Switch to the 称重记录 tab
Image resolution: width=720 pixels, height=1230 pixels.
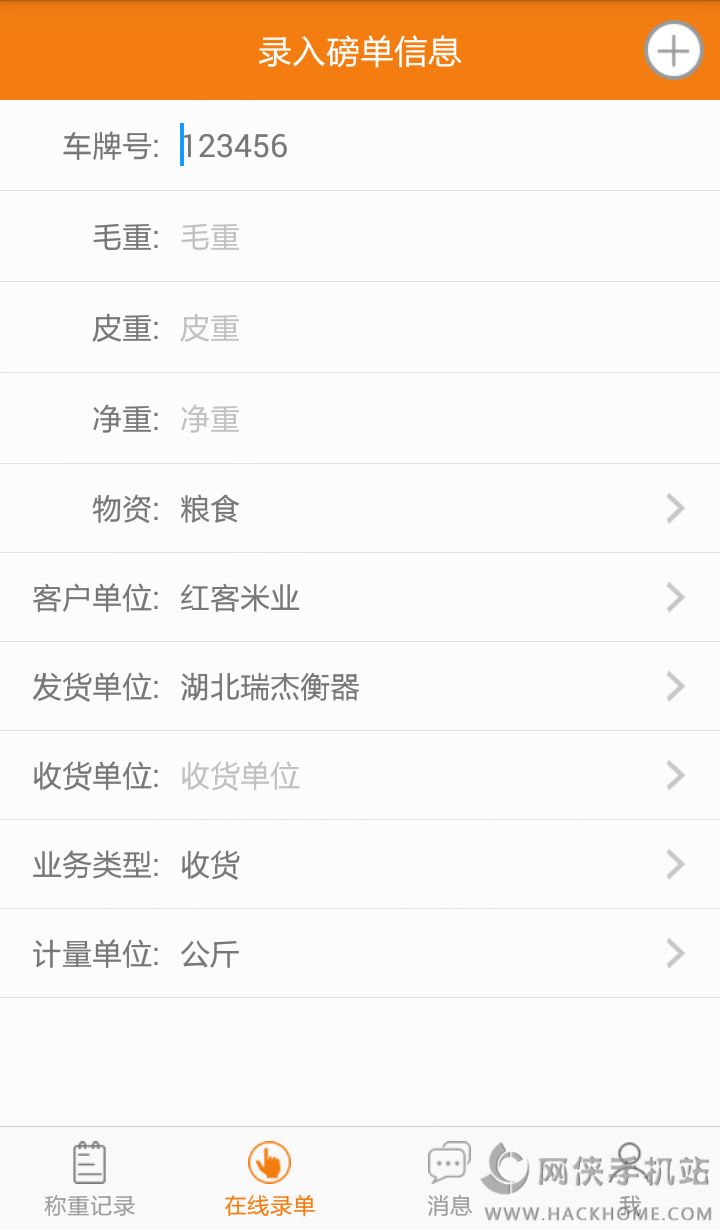90,1180
